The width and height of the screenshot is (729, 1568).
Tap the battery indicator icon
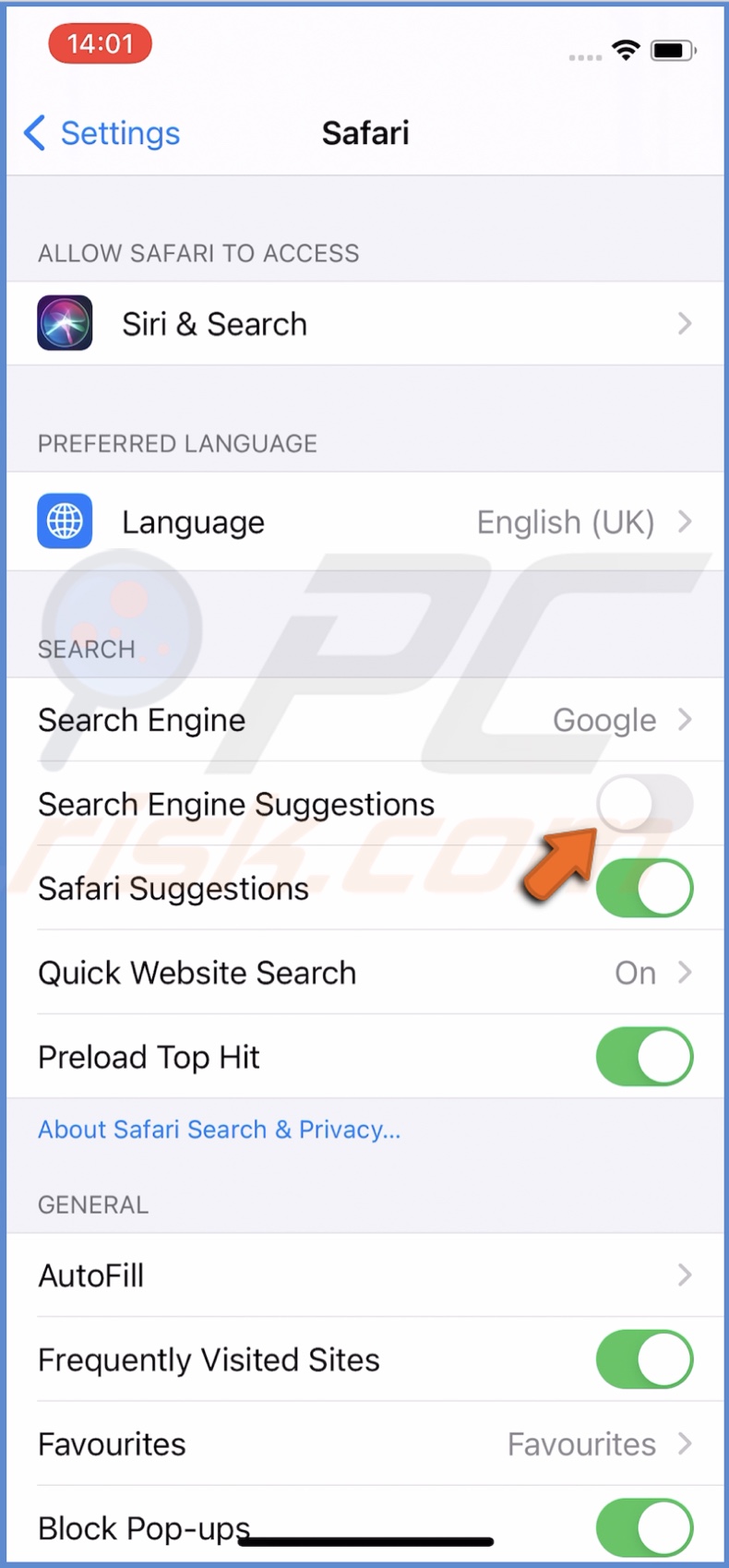tap(673, 51)
